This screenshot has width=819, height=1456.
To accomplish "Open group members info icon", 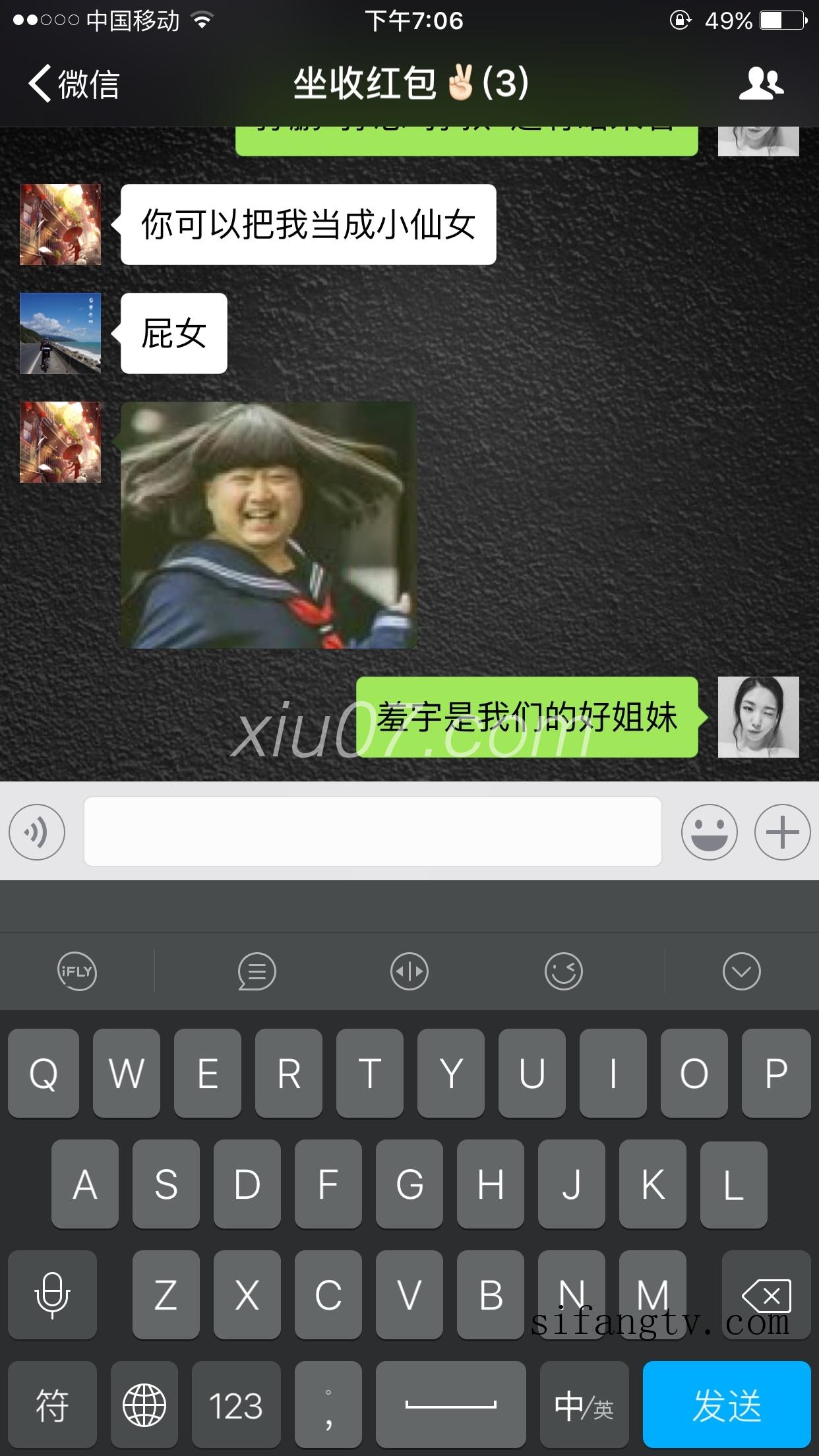I will [761, 84].
